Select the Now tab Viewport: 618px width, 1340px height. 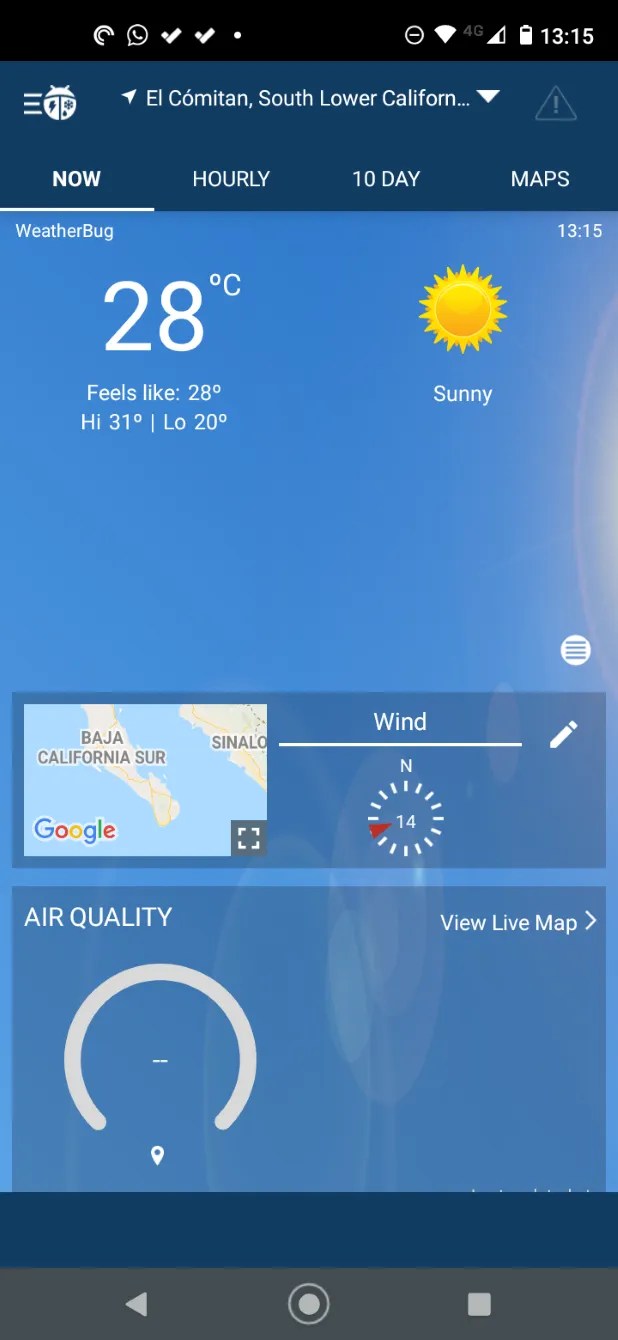coord(77,179)
